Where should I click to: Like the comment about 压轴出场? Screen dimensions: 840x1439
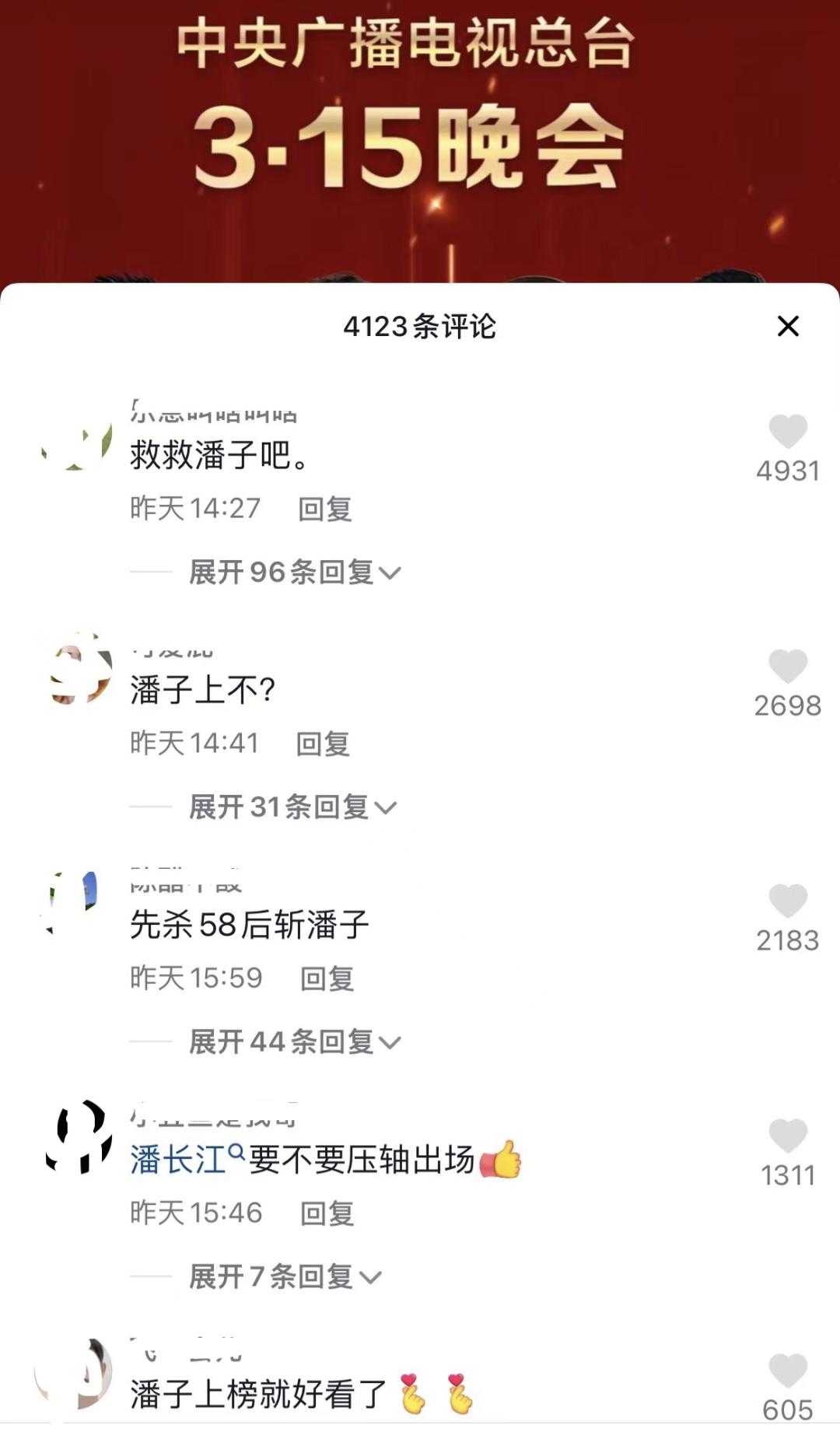click(x=787, y=1136)
